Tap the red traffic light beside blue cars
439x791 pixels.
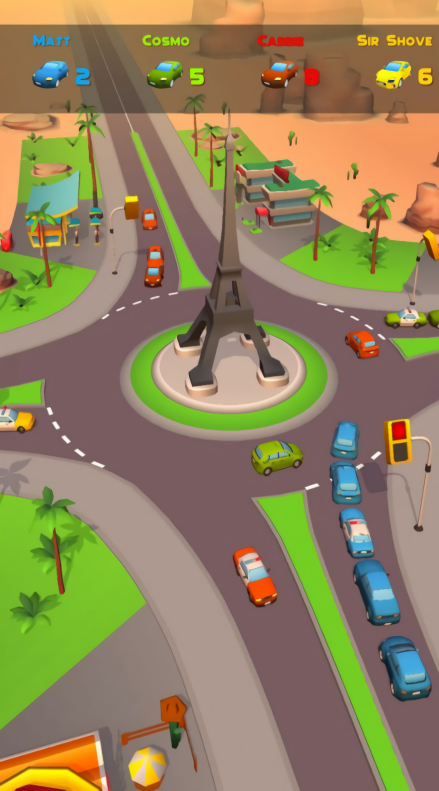(398, 441)
